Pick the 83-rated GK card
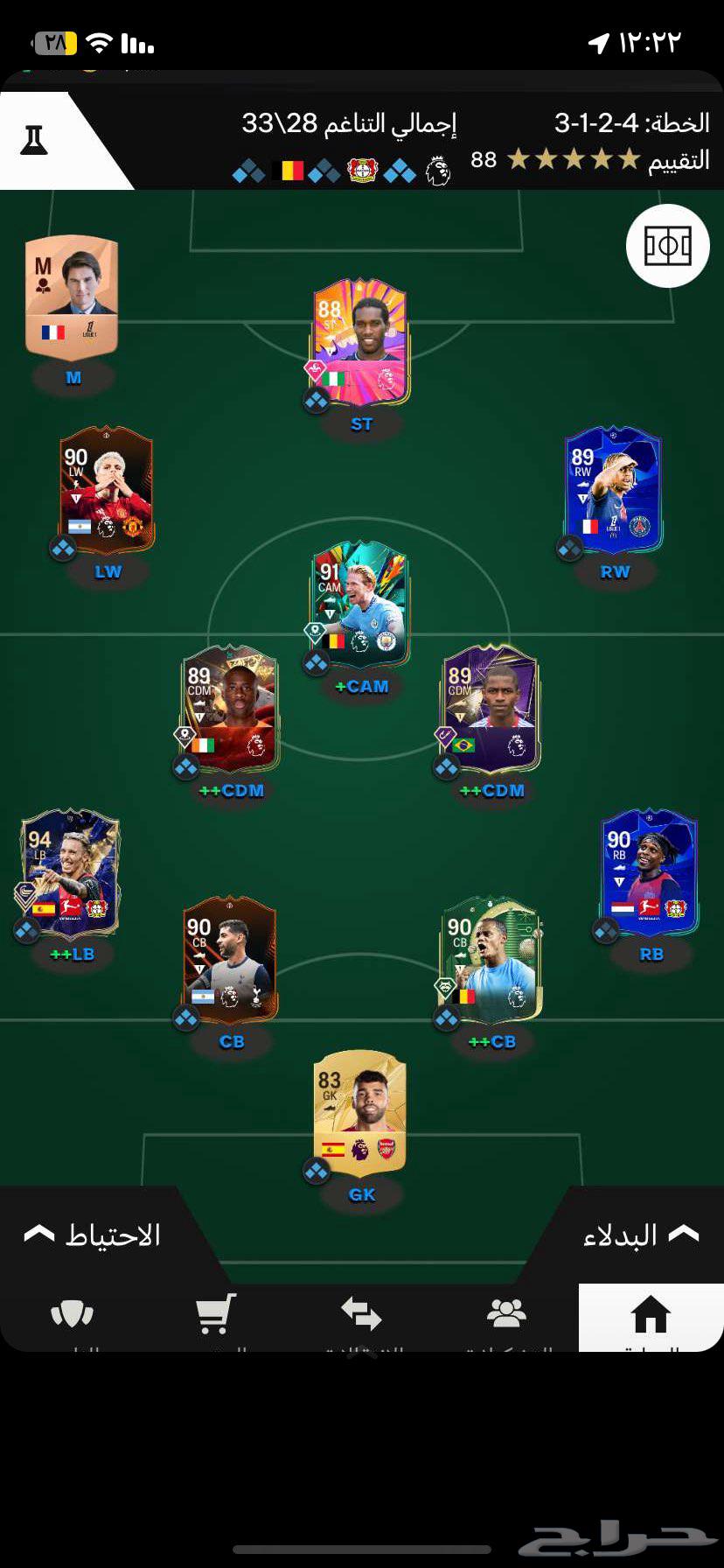The width and height of the screenshot is (724, 1568). tap(360, 1113)
